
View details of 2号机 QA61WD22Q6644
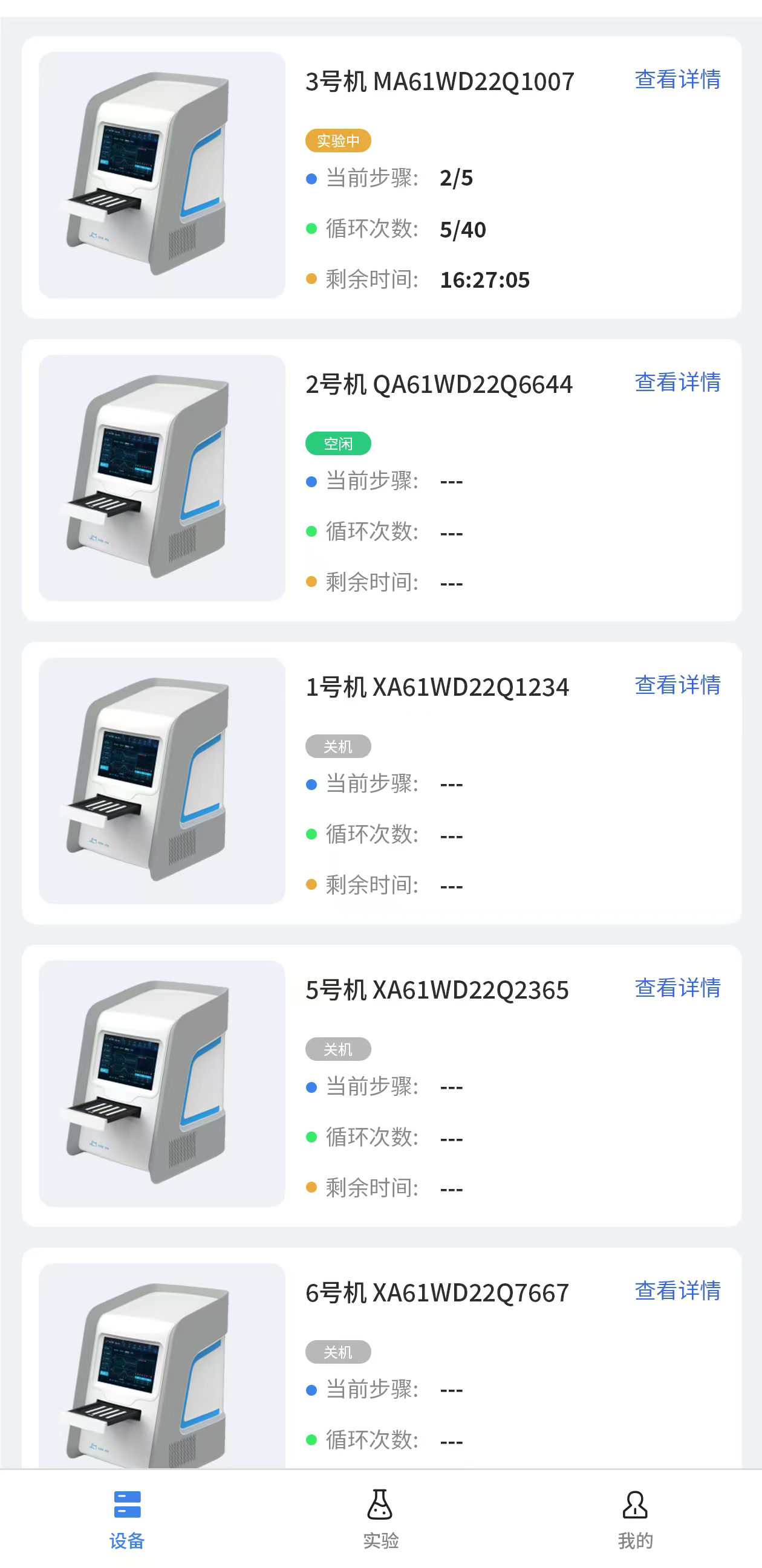[x=677, y=383]
